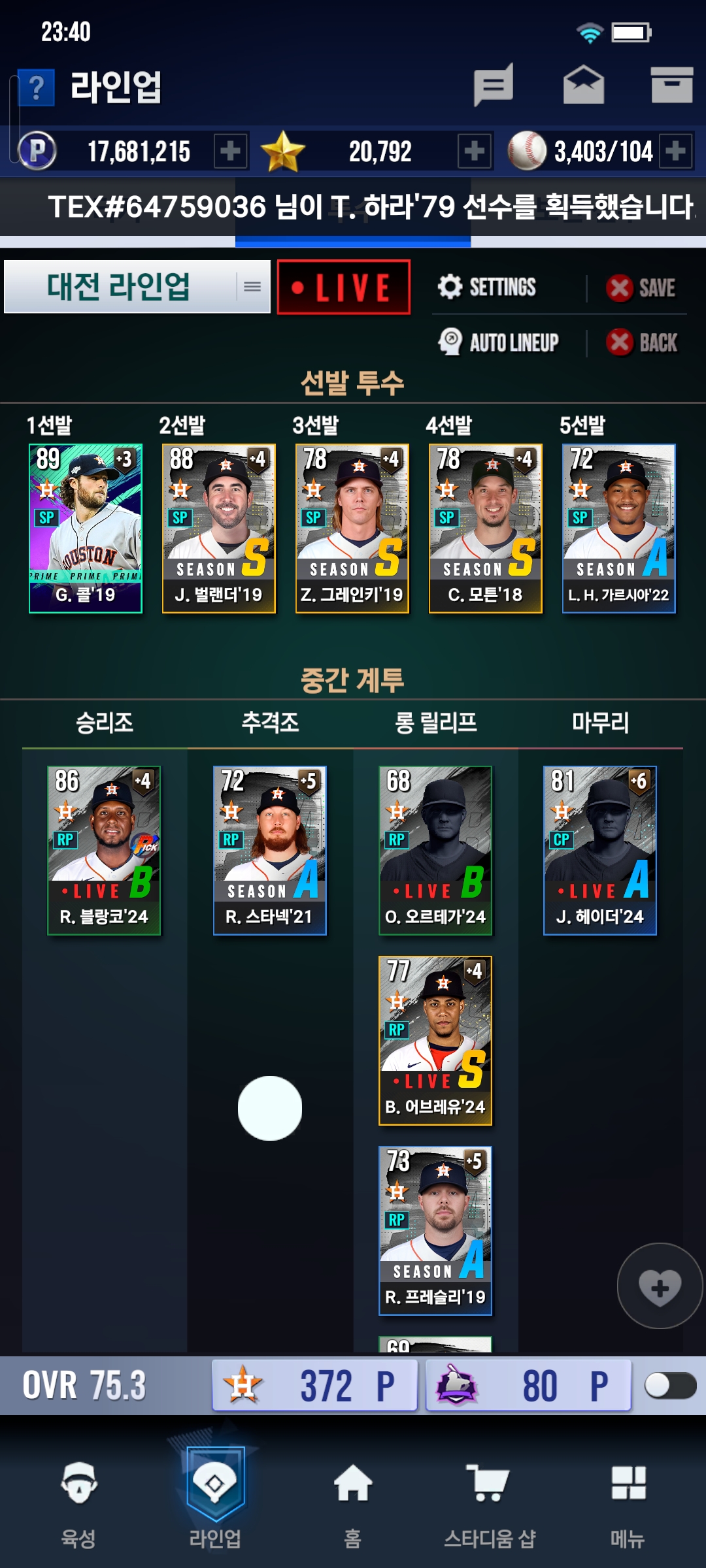Open the mail inbox icon

tap(583, 85)
